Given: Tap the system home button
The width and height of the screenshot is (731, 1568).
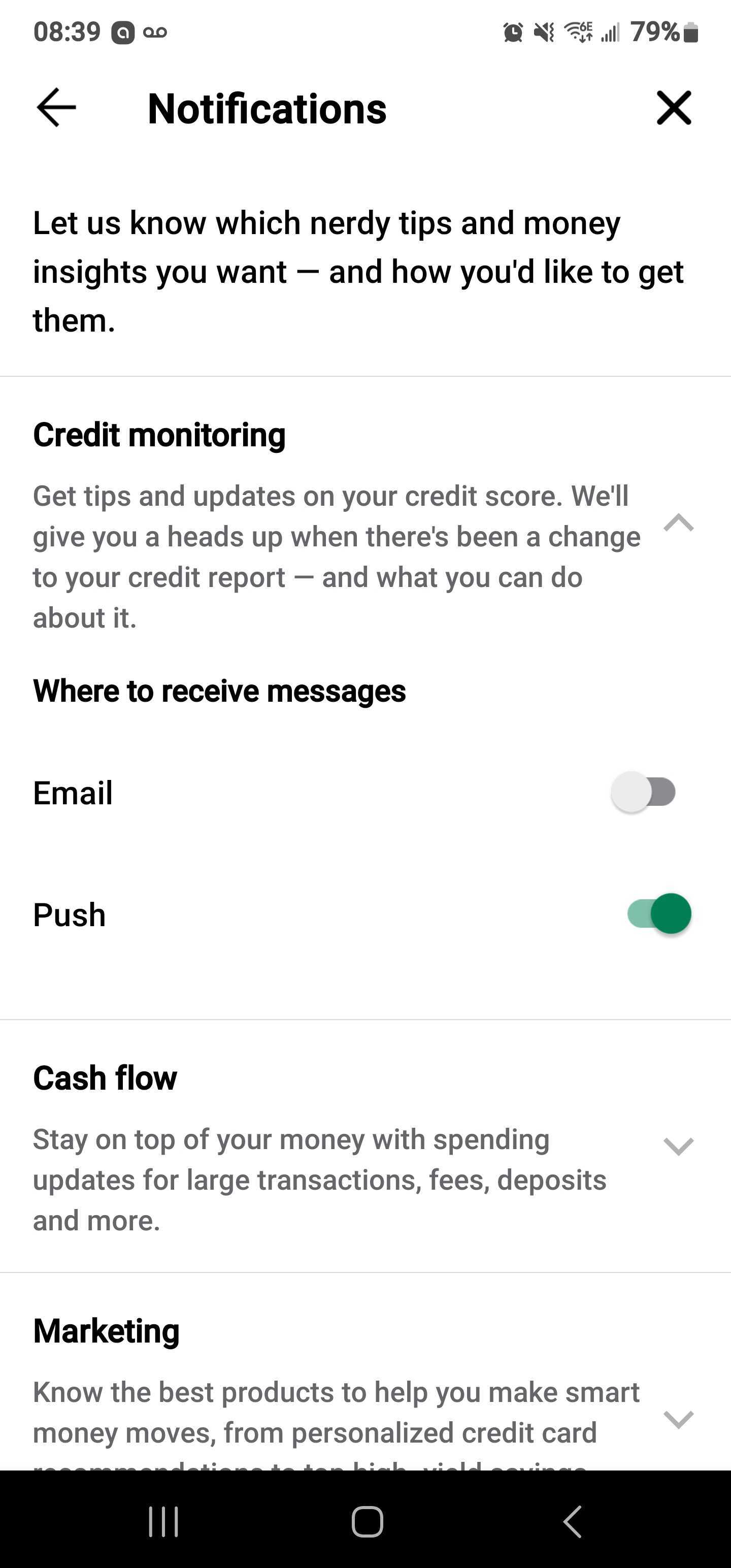Looking at the screenshot, I should (367, 1522).
